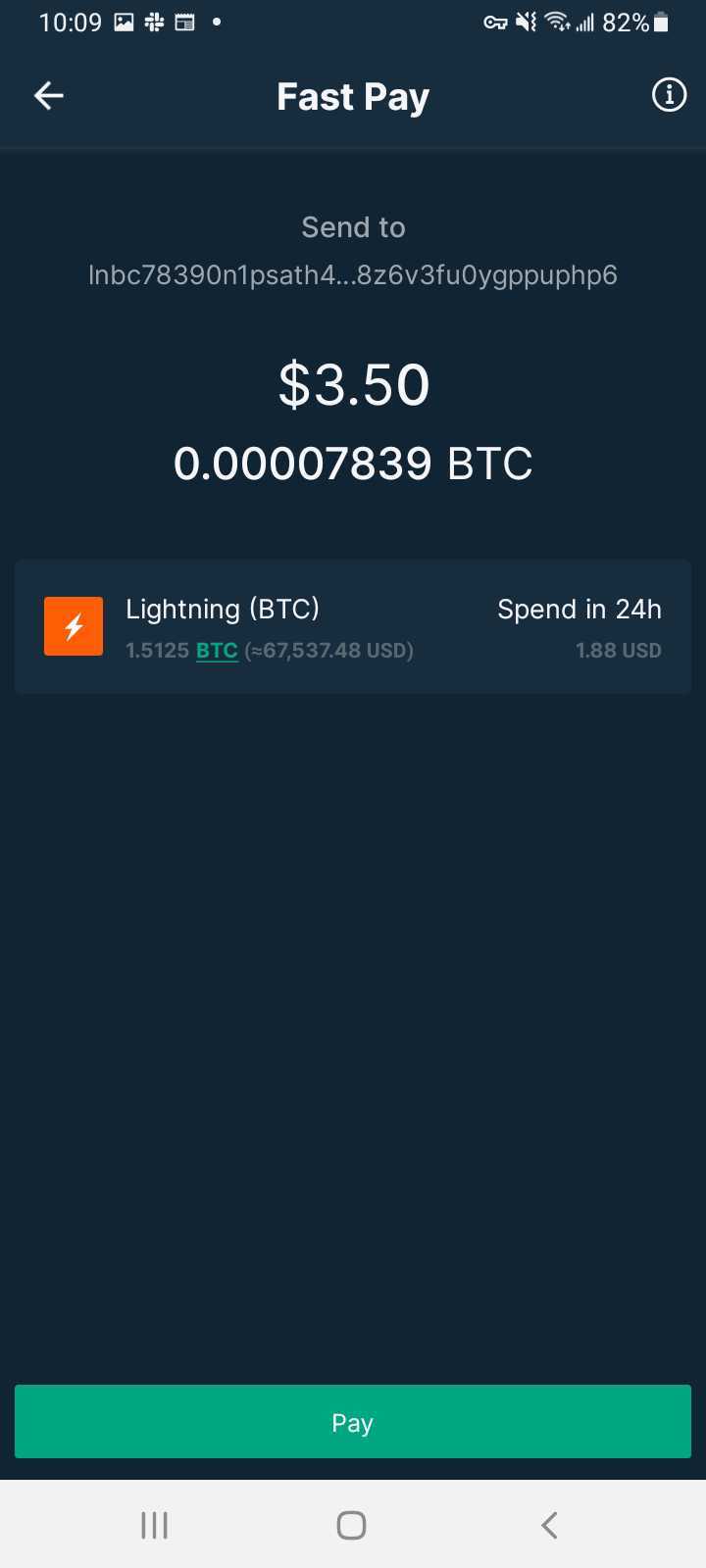Viewport: 706px width, 1568px height.
Task: Tap the home icon in navigation bar
Action: click(x=351, y=1524)
